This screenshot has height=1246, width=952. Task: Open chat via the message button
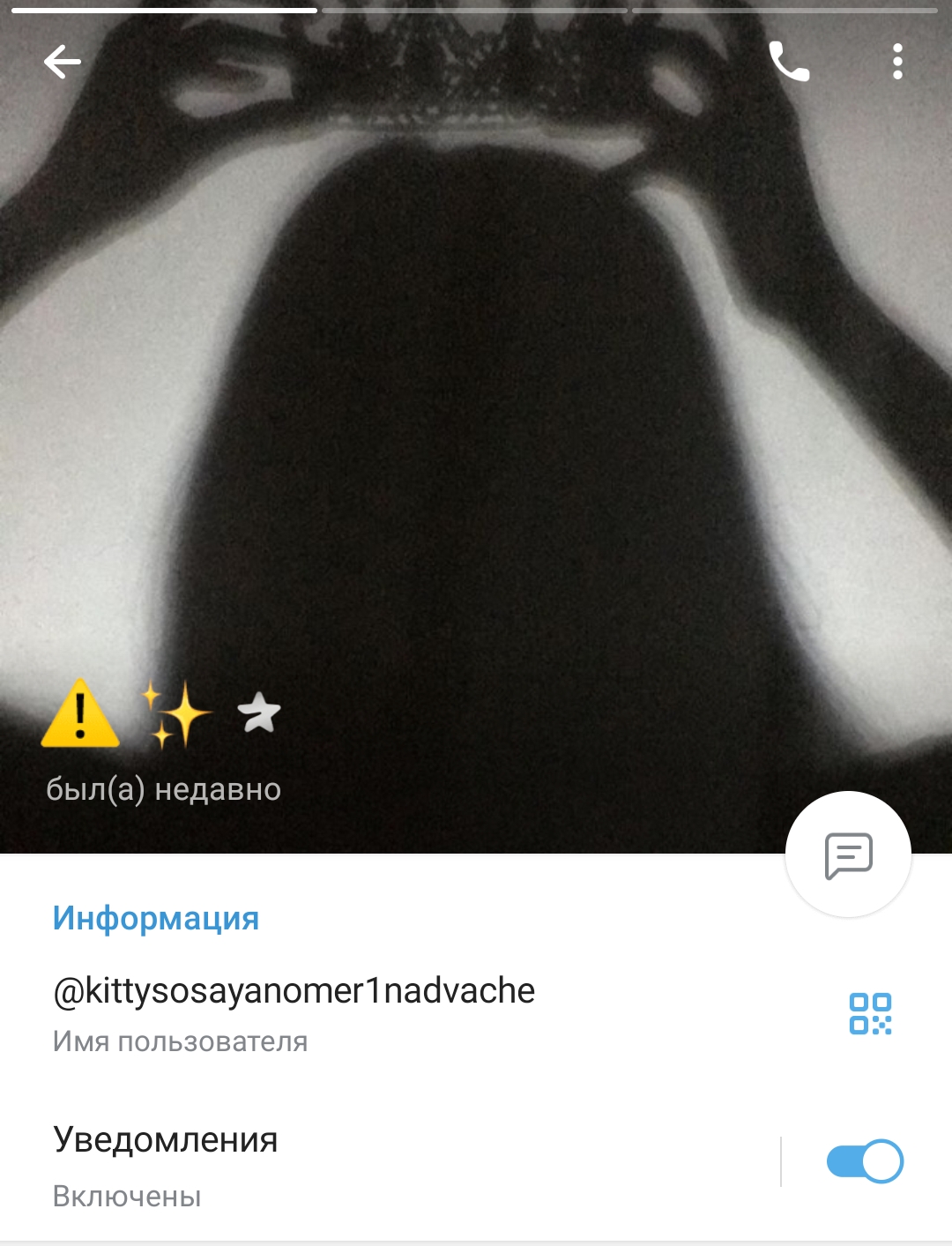pyautogui.click(x=848, y=854)
